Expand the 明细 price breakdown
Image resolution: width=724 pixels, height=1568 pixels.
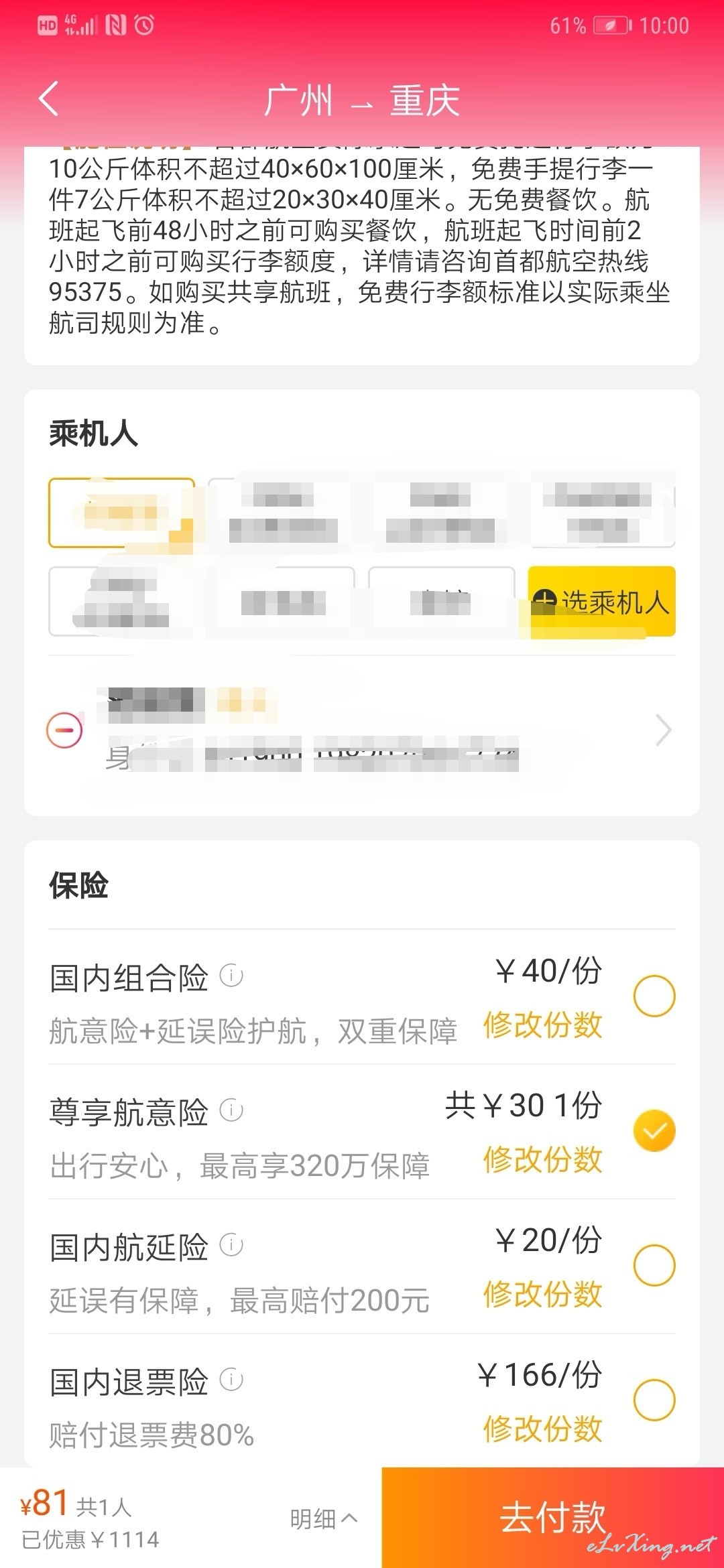coord(324,1518)
